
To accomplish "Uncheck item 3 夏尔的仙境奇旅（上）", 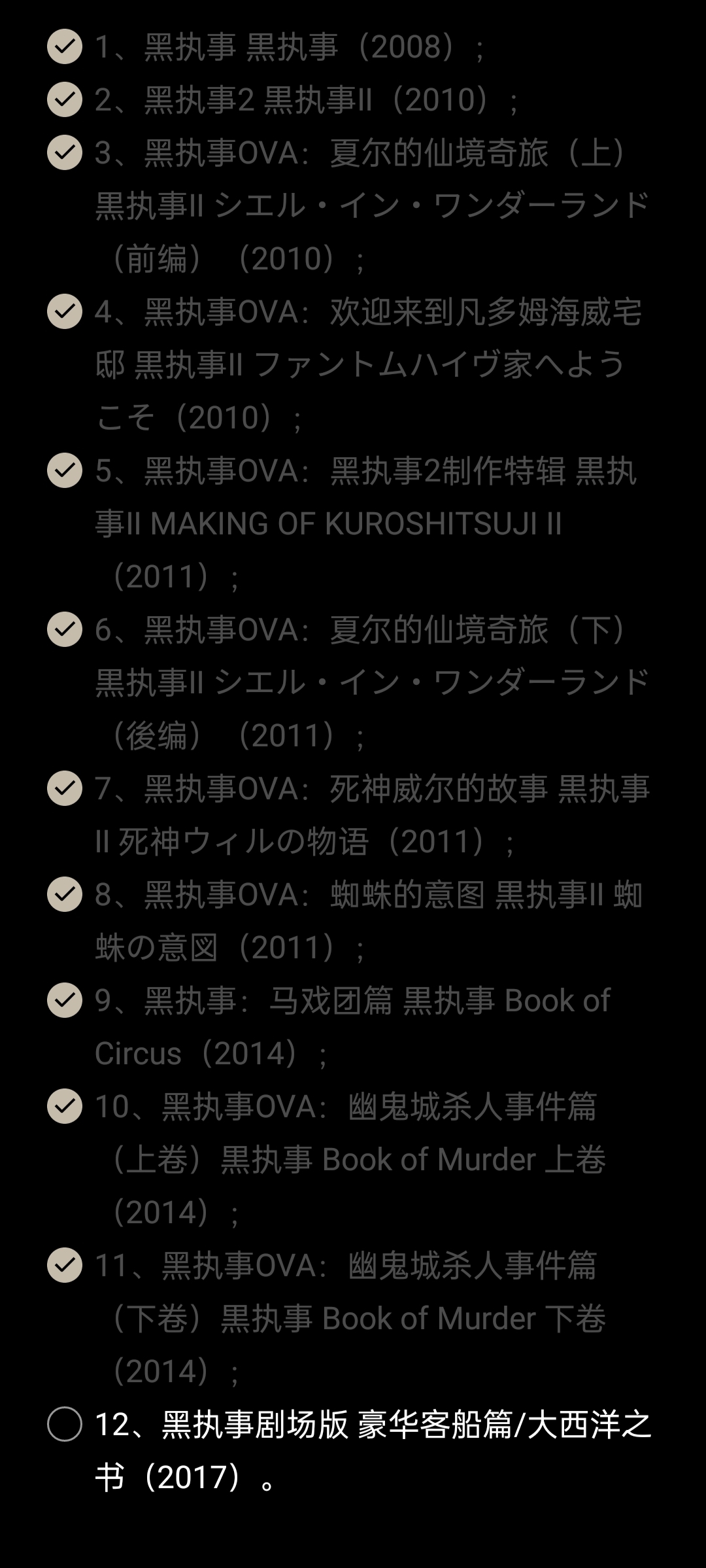I will click(x=65, y=152).
